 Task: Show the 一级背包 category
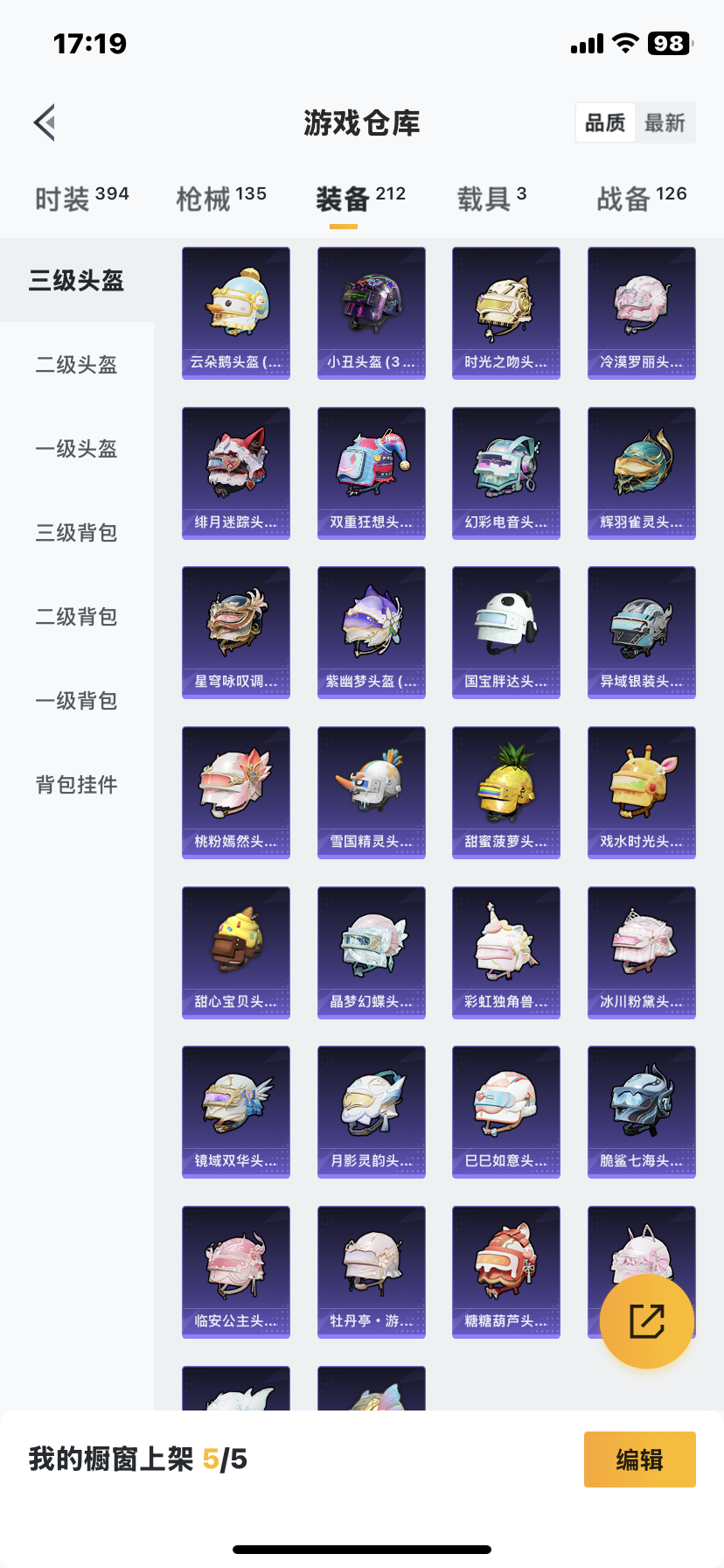click(x=77, y=700)
